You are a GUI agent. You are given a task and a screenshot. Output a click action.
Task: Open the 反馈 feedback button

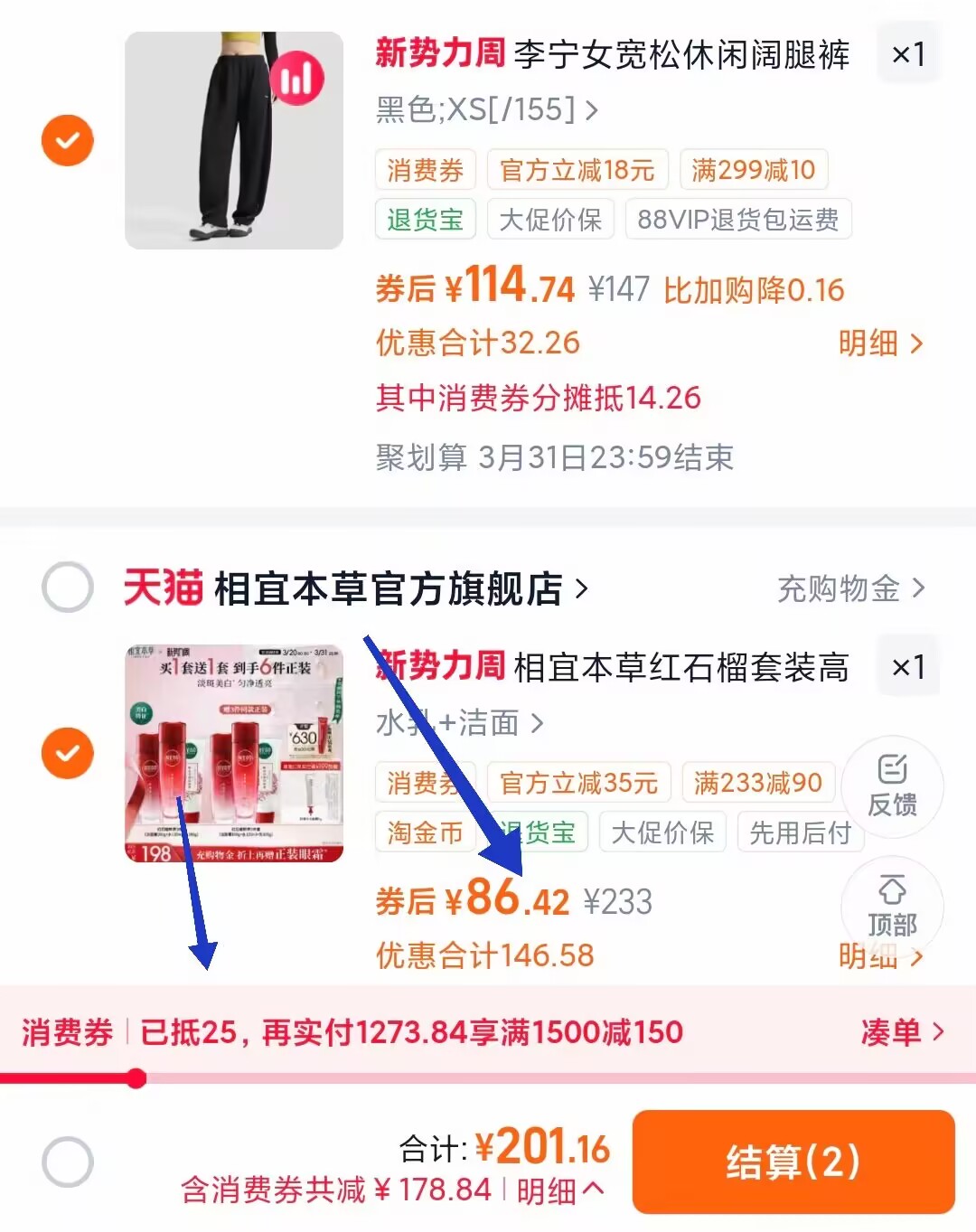pyautogui.click(x=892, y=786)
